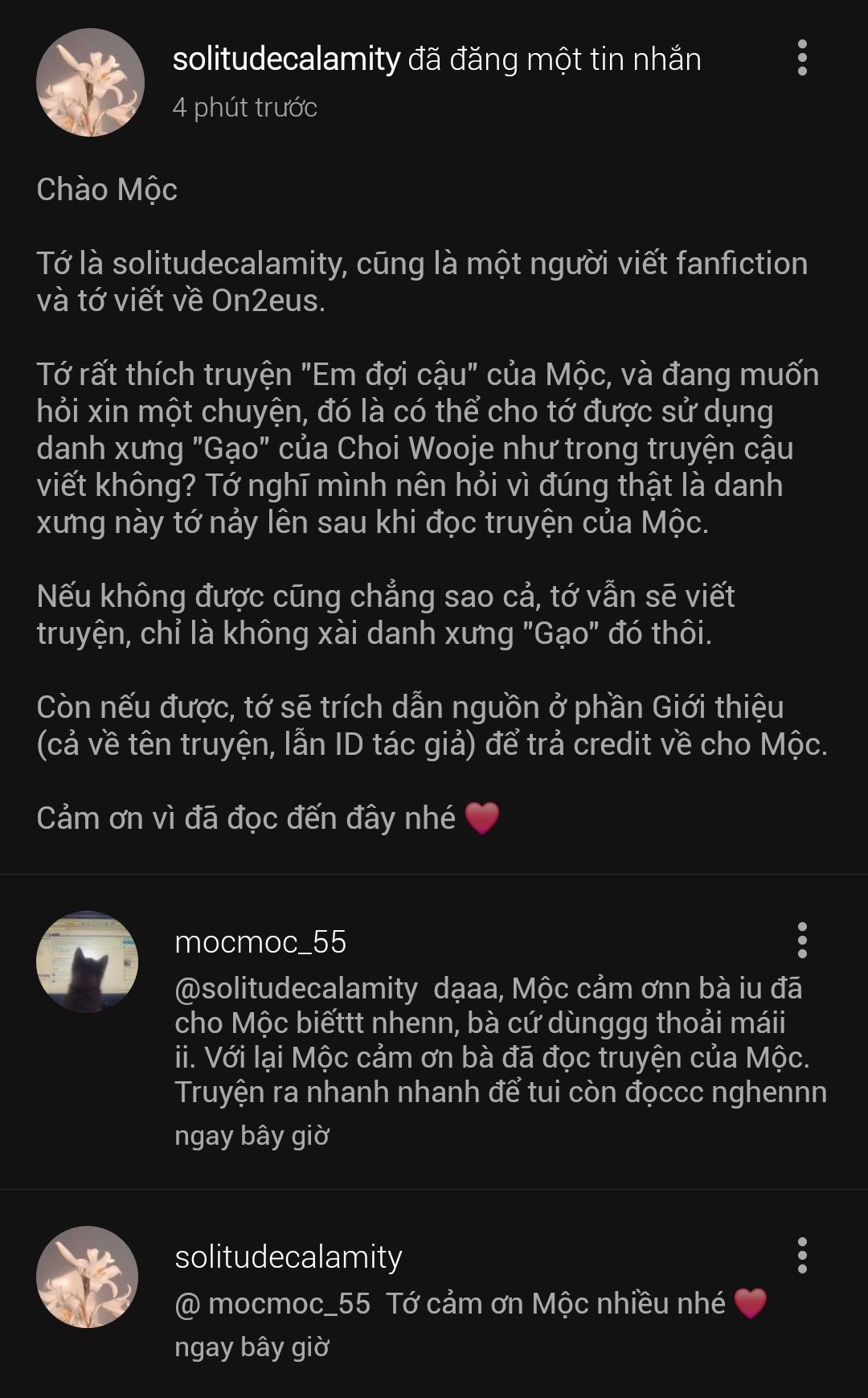Viewport: 868px width, 1398px height.
Task: Open the mocmoc_55 username above the reply
Action: click(260, 942)
